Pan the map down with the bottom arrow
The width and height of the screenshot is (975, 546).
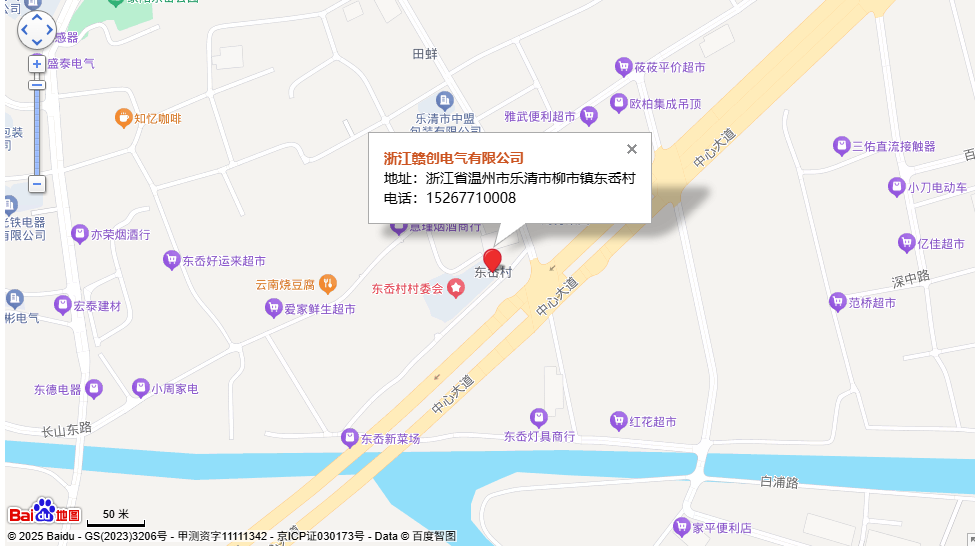click(x=37, y=43)
